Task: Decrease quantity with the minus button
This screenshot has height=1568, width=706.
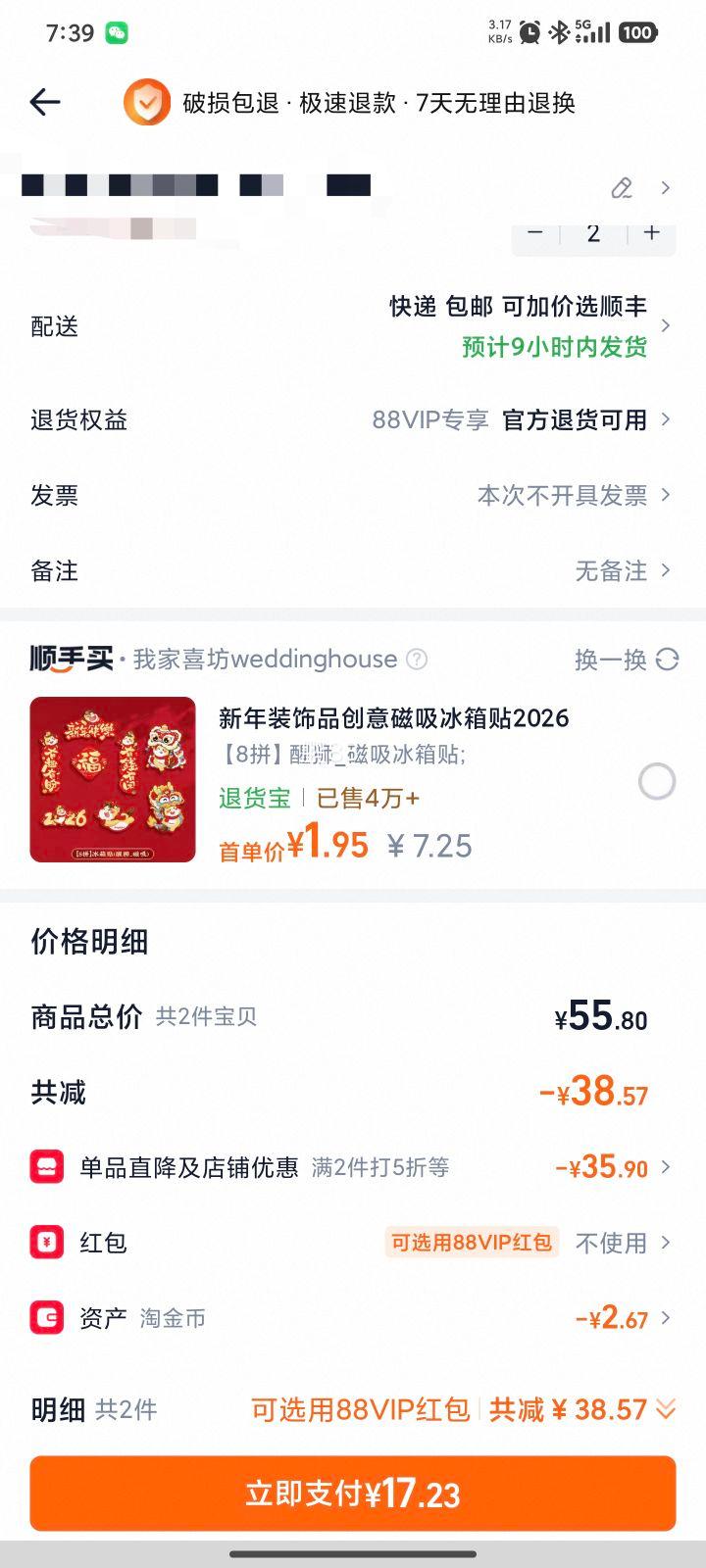Action: (534, 233)
